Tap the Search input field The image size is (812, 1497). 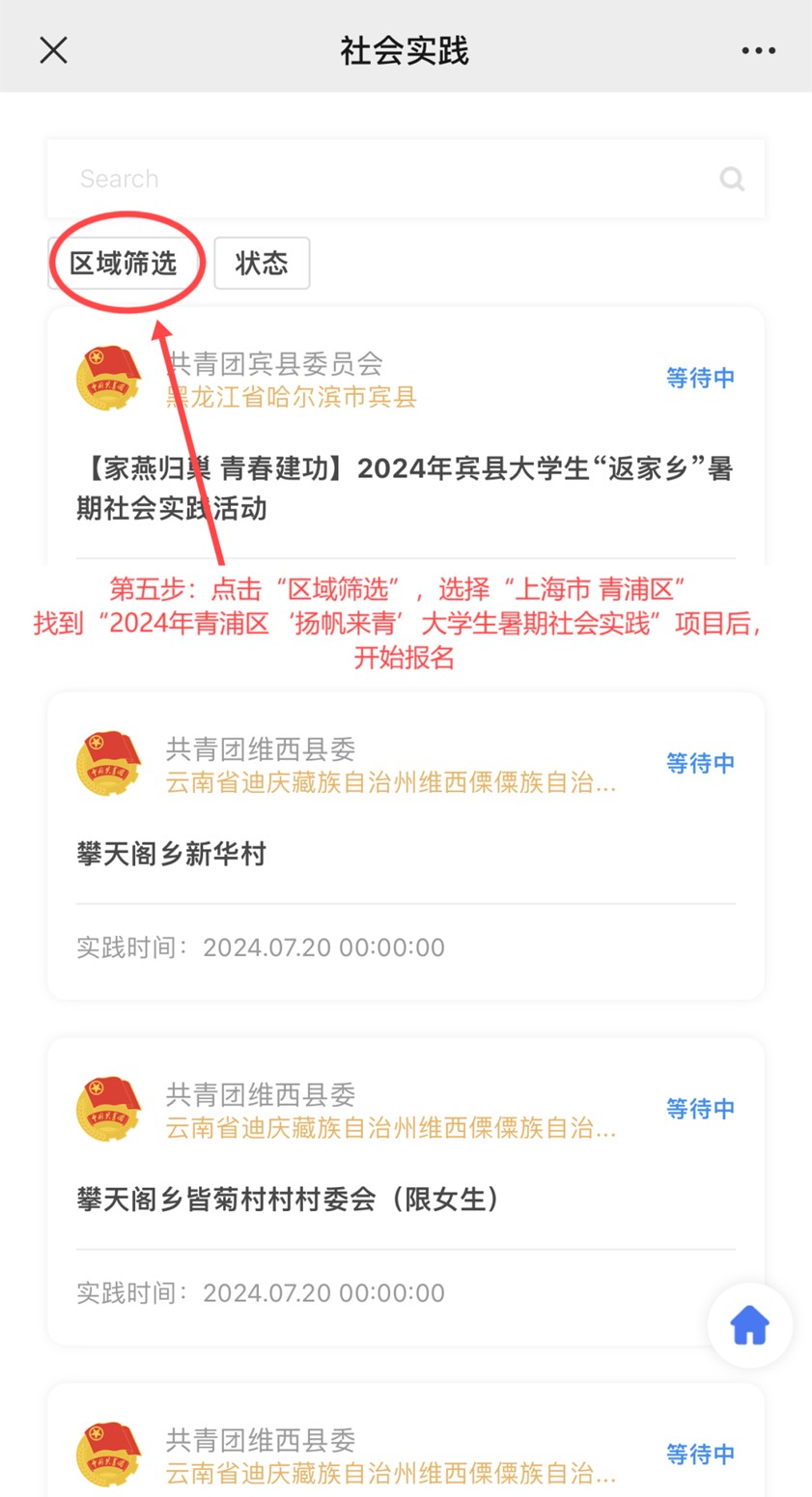coord(386,179)
